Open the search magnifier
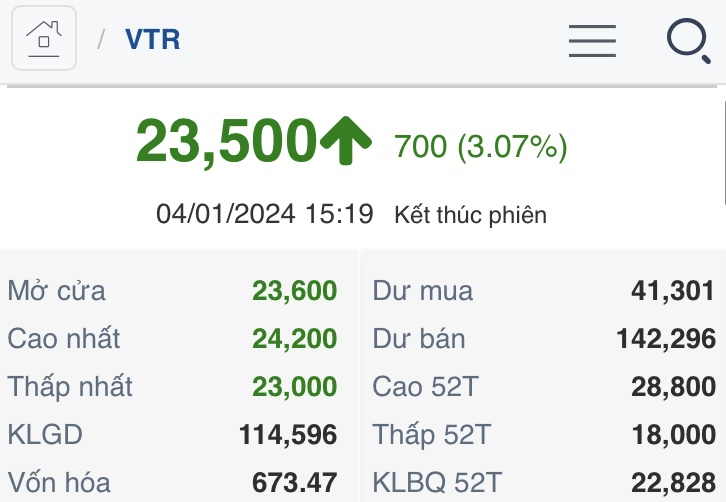The height and width of the screenshot is (502, 726). [688, 41]
